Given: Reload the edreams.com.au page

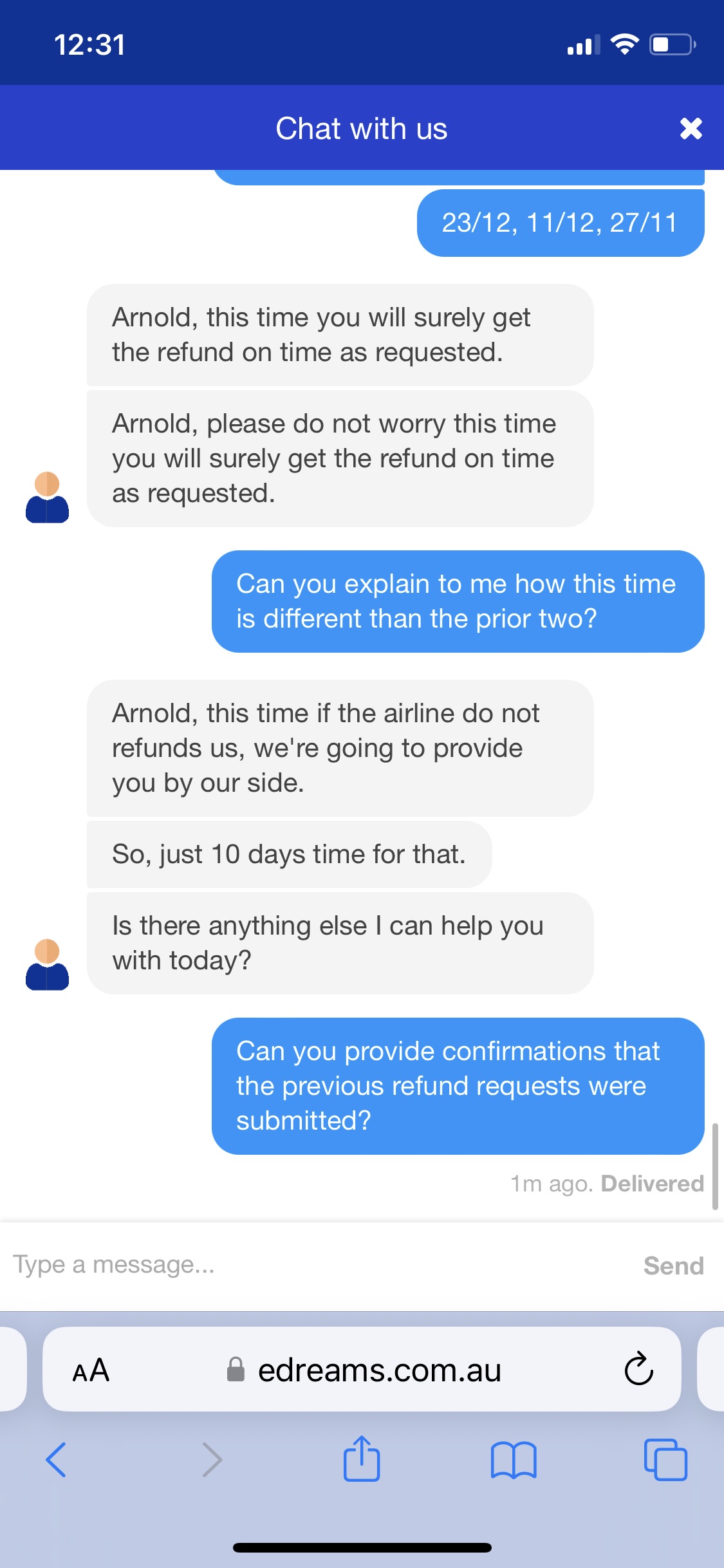Looking at the screenshot, I should point(638,1368).
